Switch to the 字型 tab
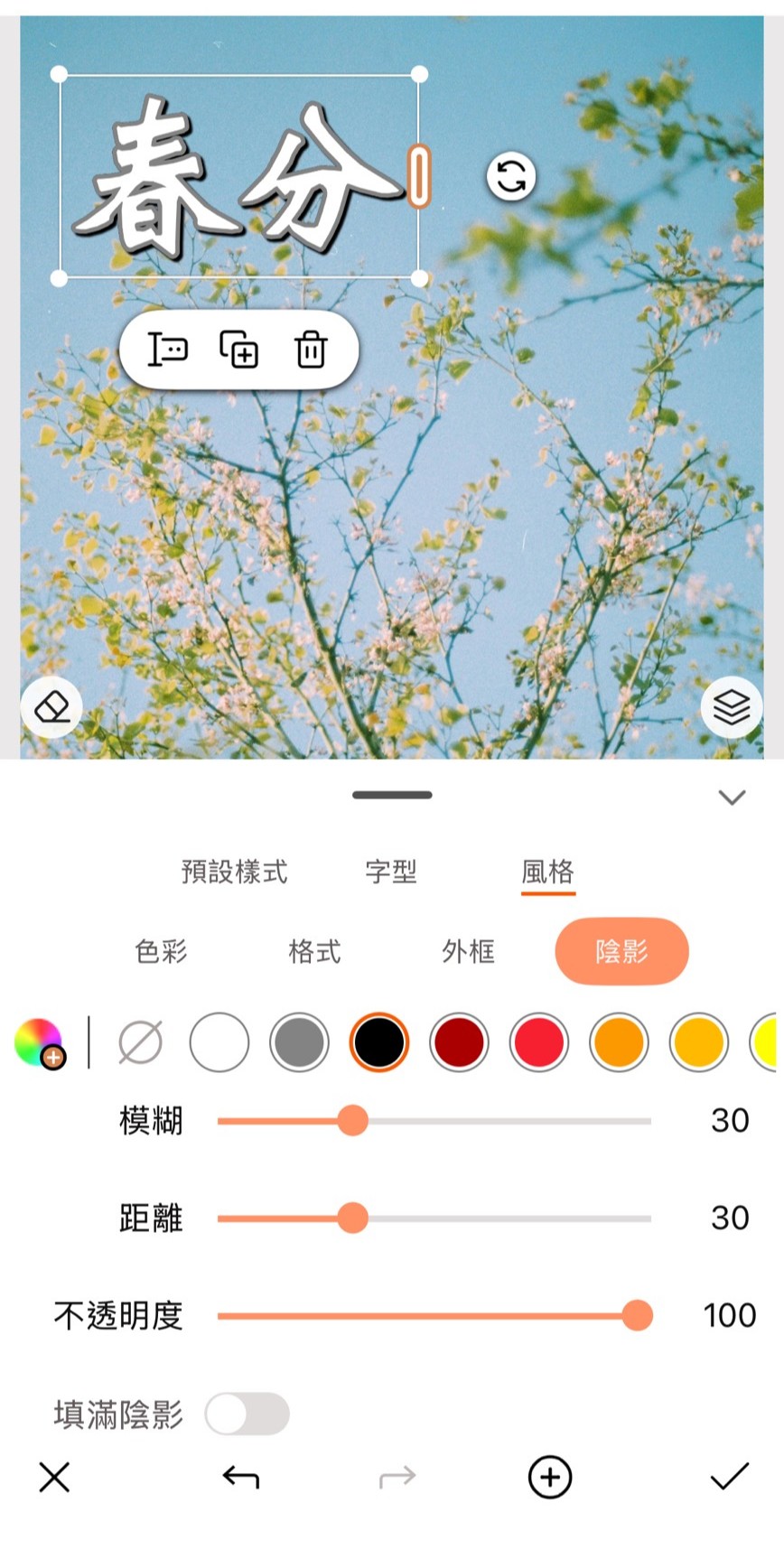The width and height of the screenshot is (784, 1568). click(392, 872)
